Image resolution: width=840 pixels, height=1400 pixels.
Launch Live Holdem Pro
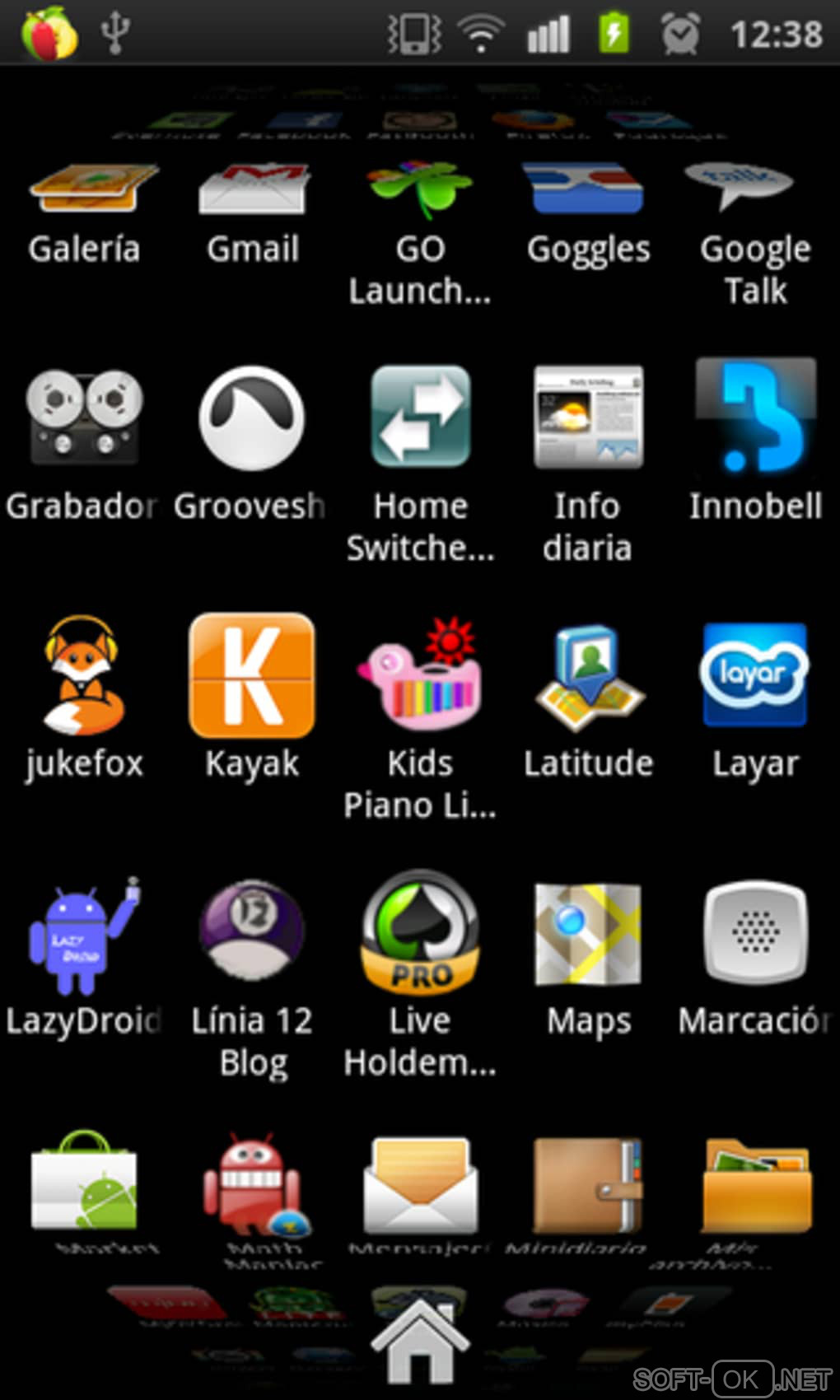point(420,935)
